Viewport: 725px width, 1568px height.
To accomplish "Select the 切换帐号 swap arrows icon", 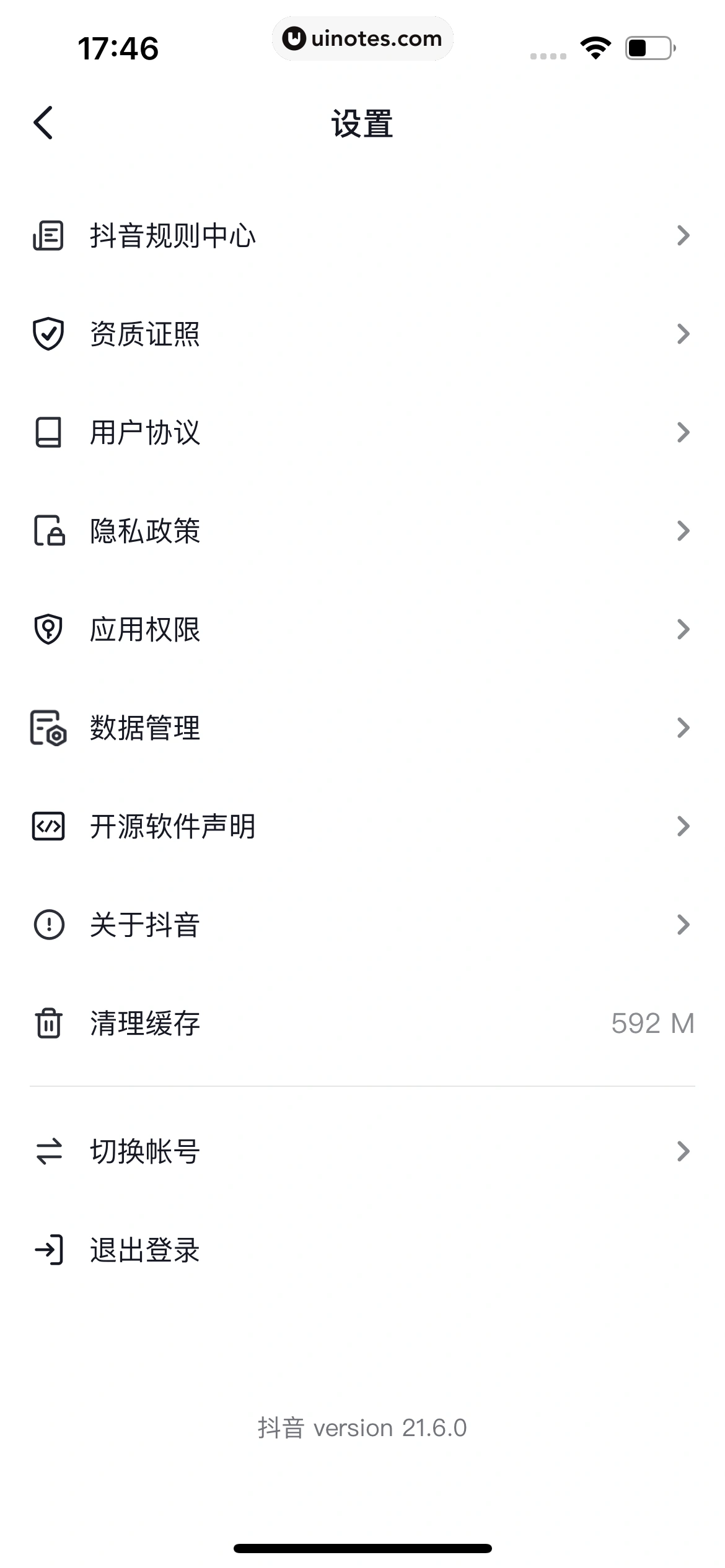I will click(48, 1150).
